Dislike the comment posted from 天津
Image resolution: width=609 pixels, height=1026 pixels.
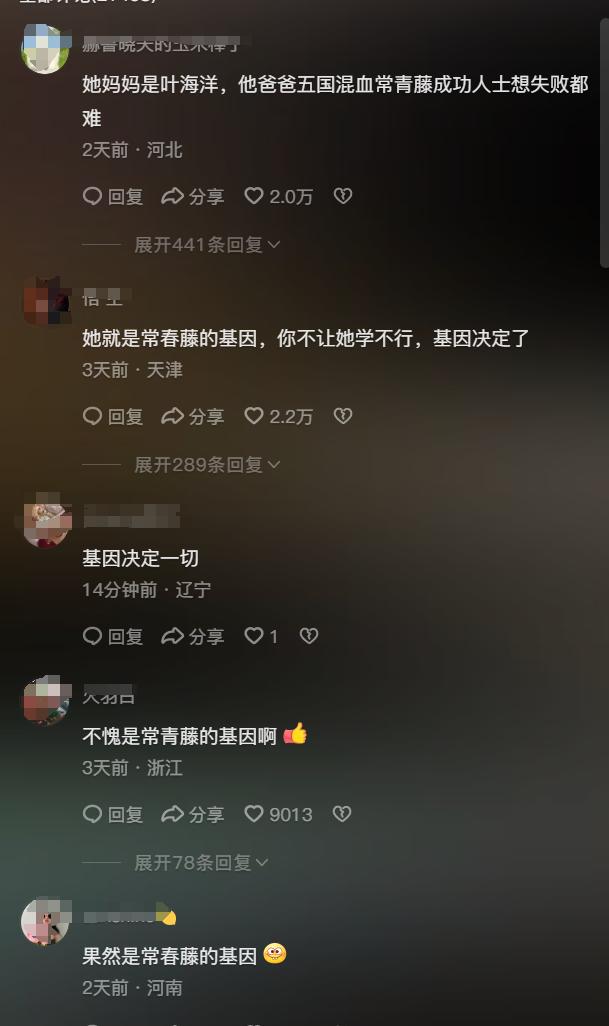click(x=343, y=417)
